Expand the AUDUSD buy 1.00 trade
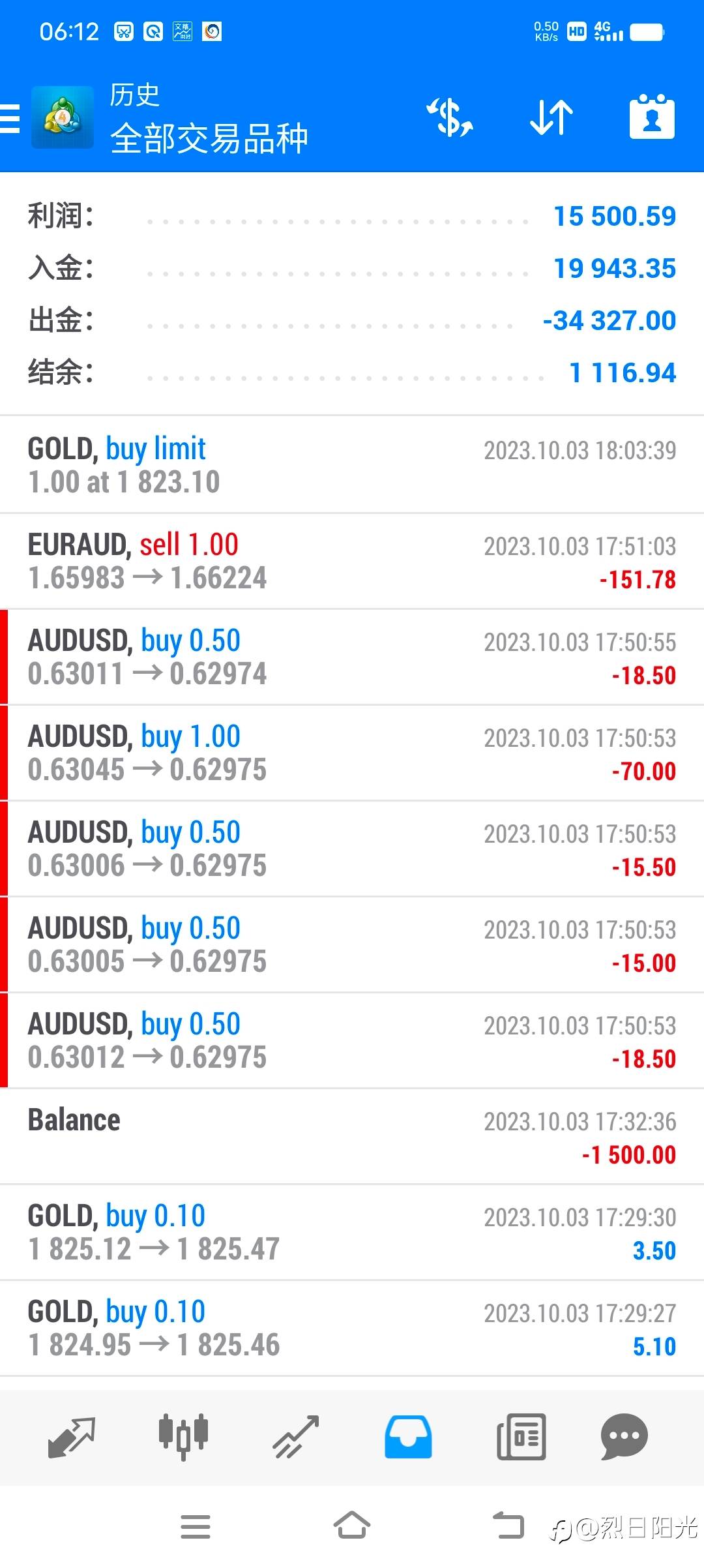 pyautogui.click(x=352, y=753)
